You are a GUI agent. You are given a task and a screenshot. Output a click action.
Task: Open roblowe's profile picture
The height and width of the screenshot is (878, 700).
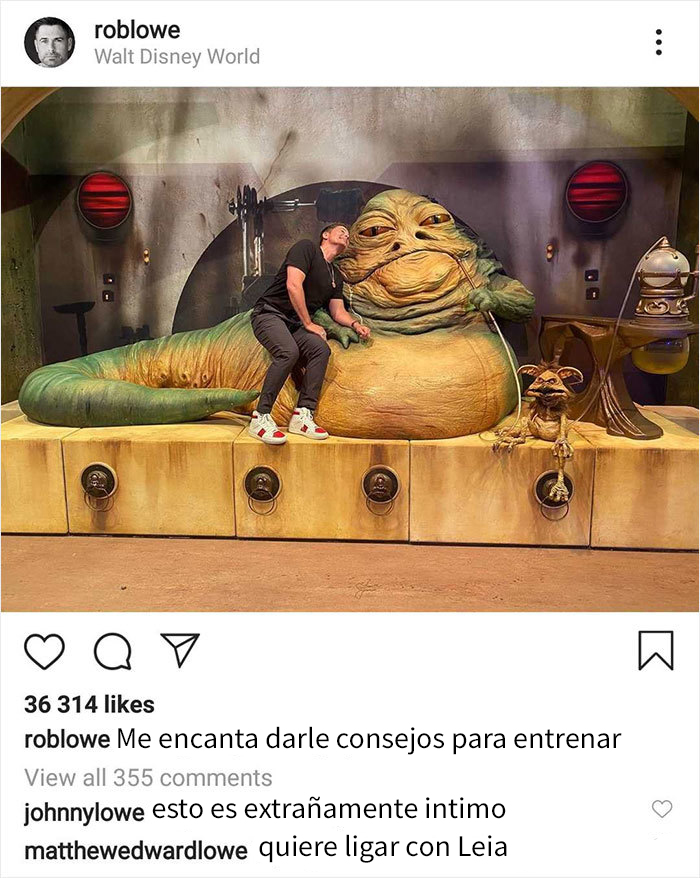tap(49, 43)
